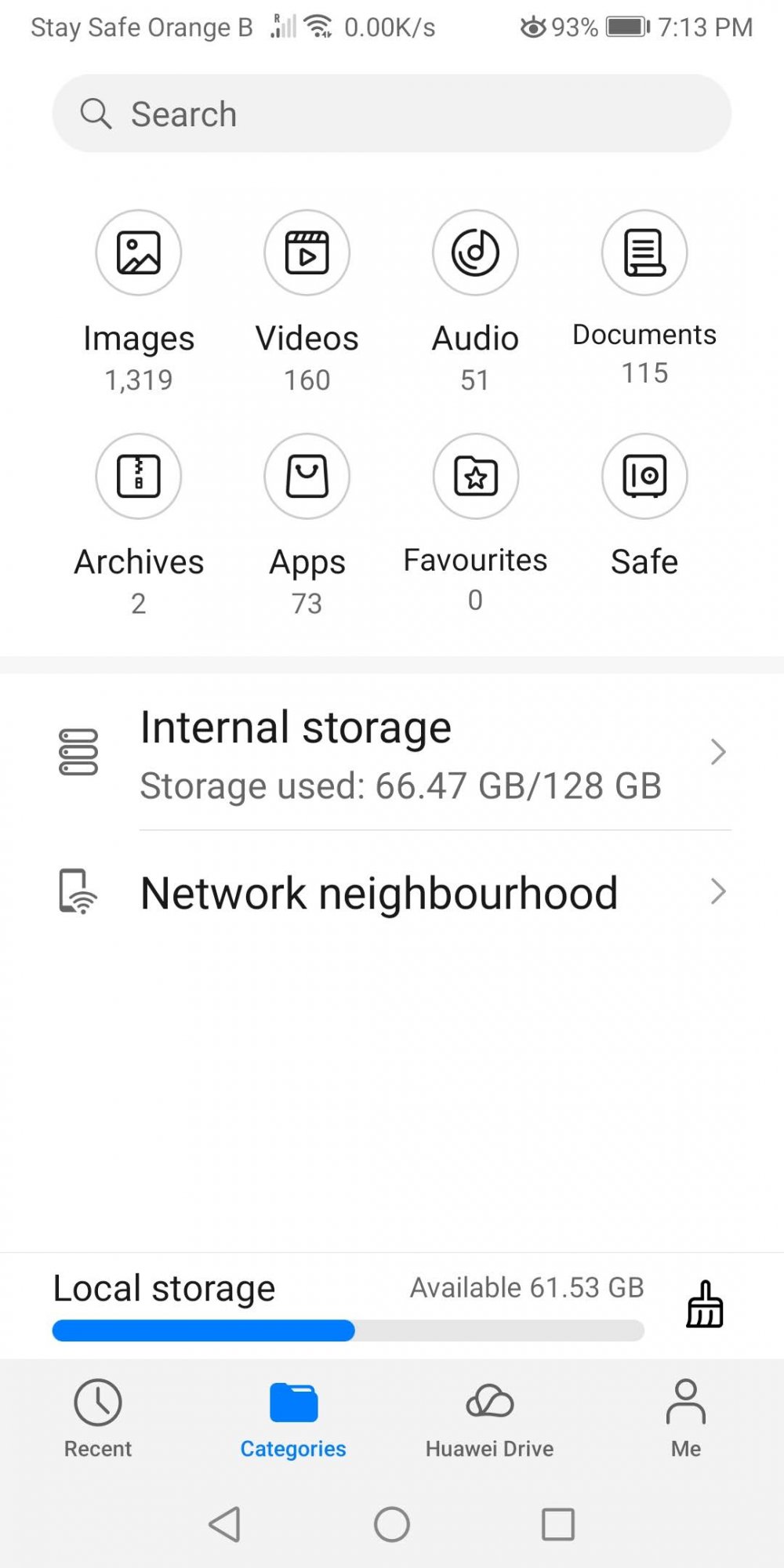Viewport: 784px width, 1568px height.
Task: Open Network neighbourhood
Action: pos(392,892)
